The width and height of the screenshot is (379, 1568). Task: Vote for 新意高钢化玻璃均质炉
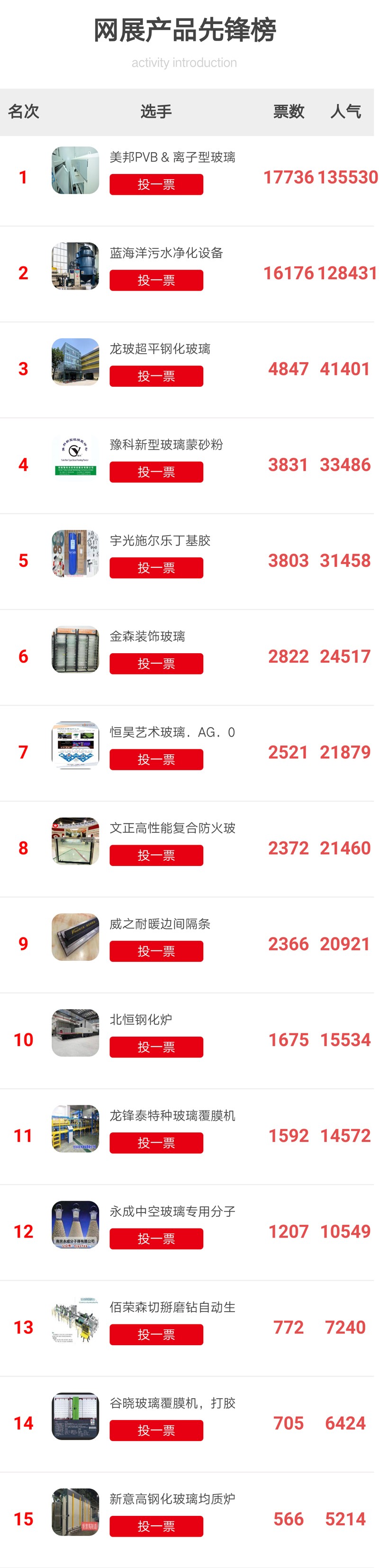pos(156,1526)
